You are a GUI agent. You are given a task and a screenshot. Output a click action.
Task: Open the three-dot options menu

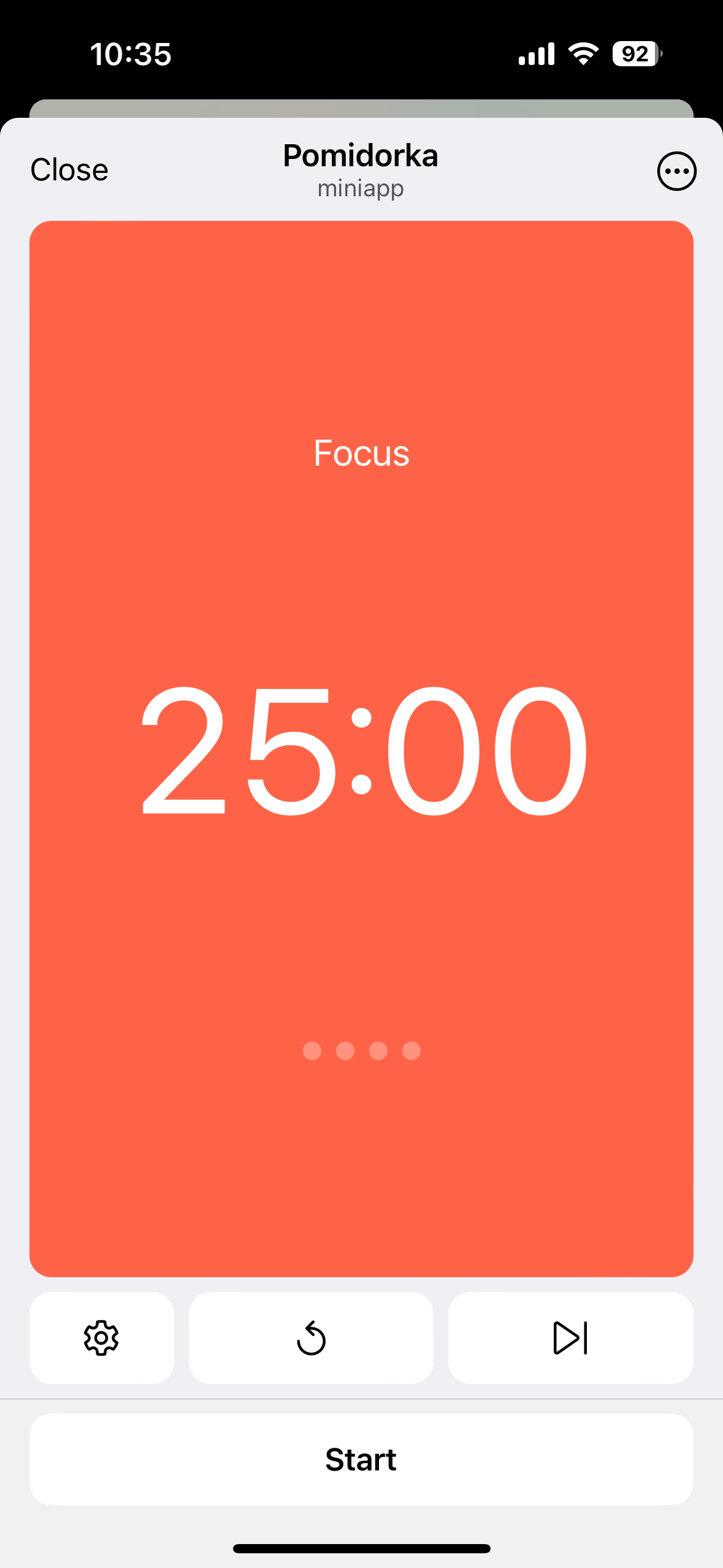click(676, 171)
